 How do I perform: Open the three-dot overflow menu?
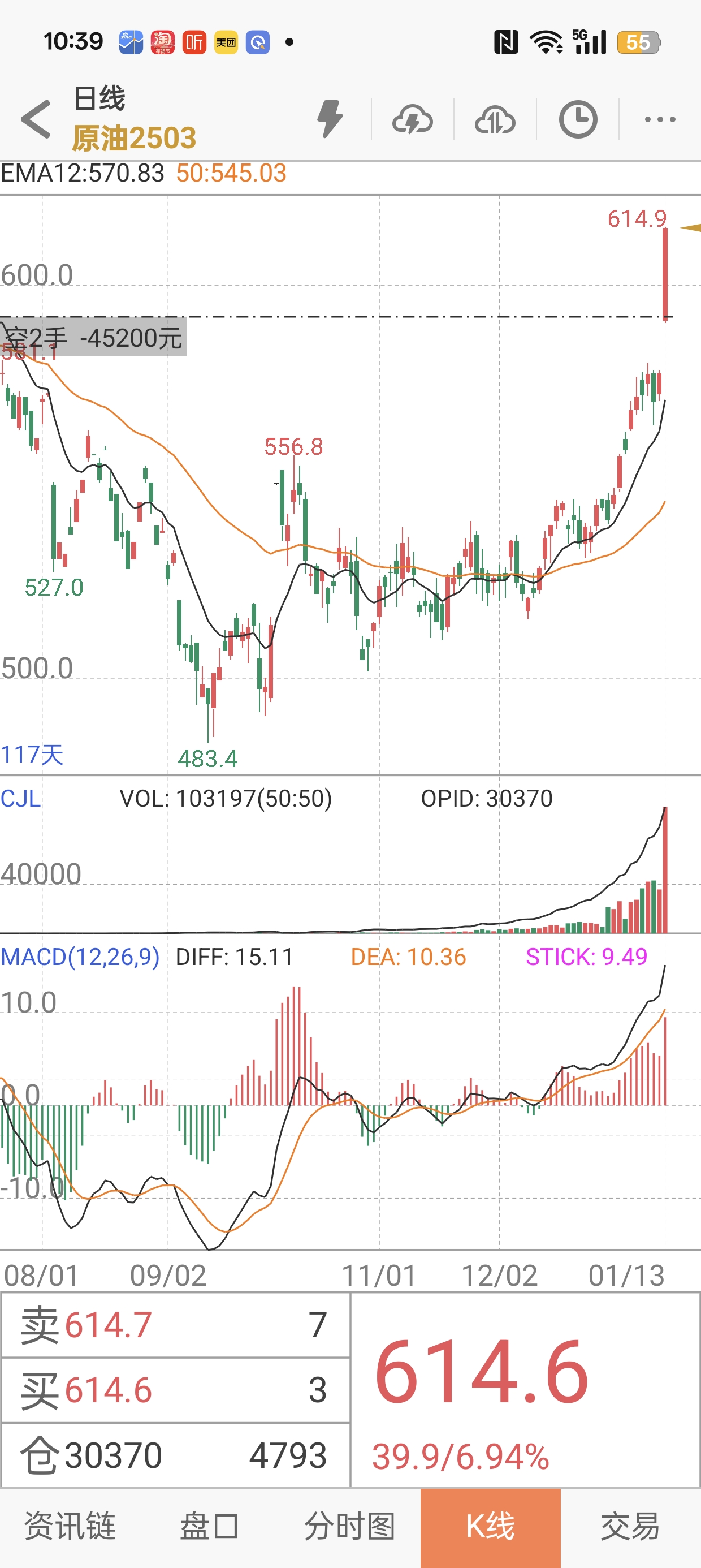pyautogui.click(x=660, y=119)
